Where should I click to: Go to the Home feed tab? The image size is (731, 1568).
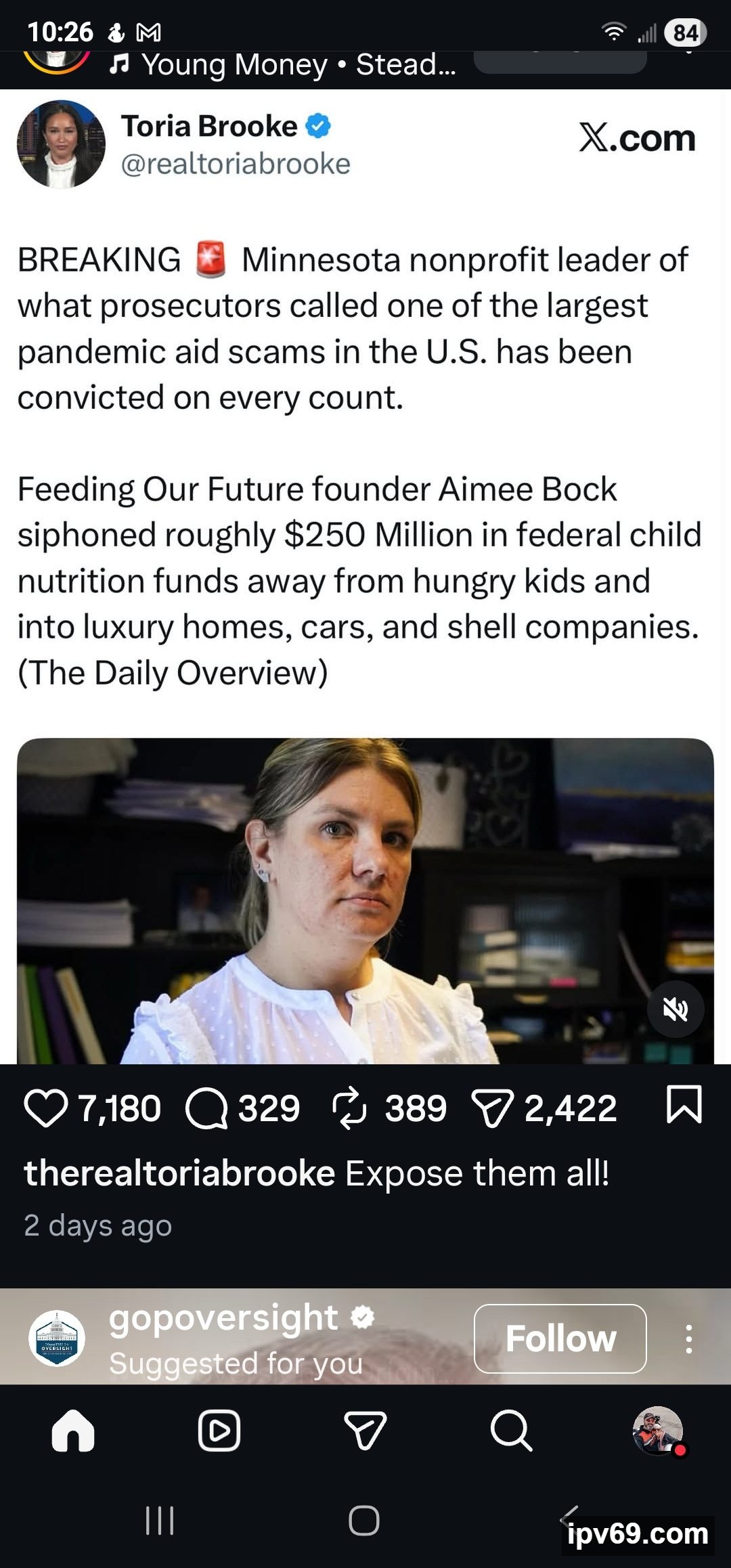pyautogui.click(x=73, y=1430)
